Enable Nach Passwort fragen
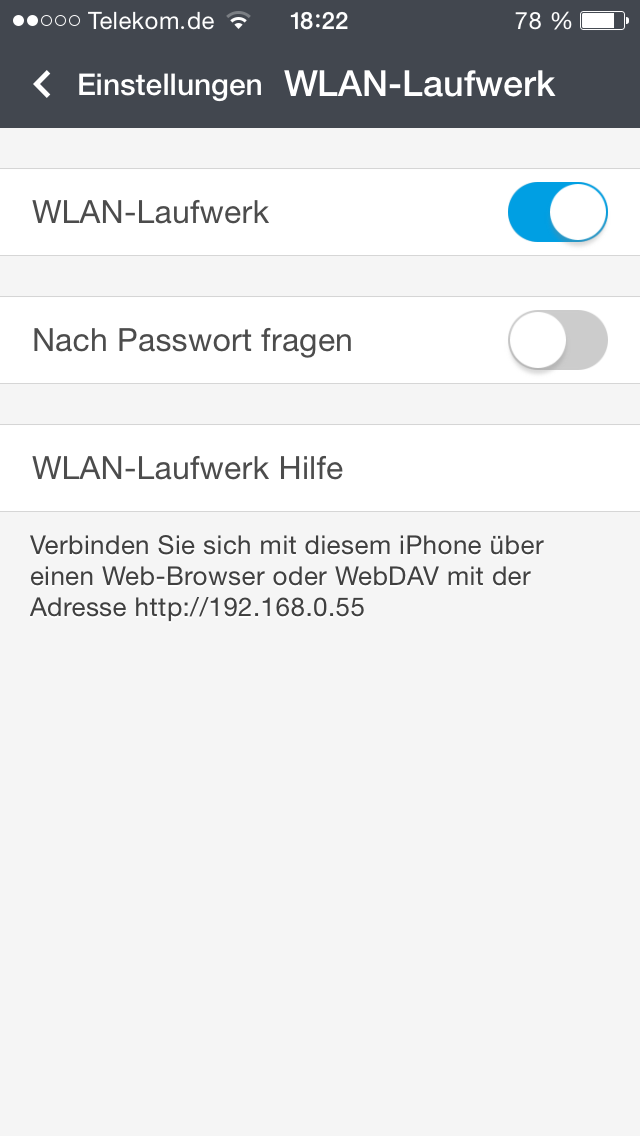640x1136 pixels. (557, 340)
